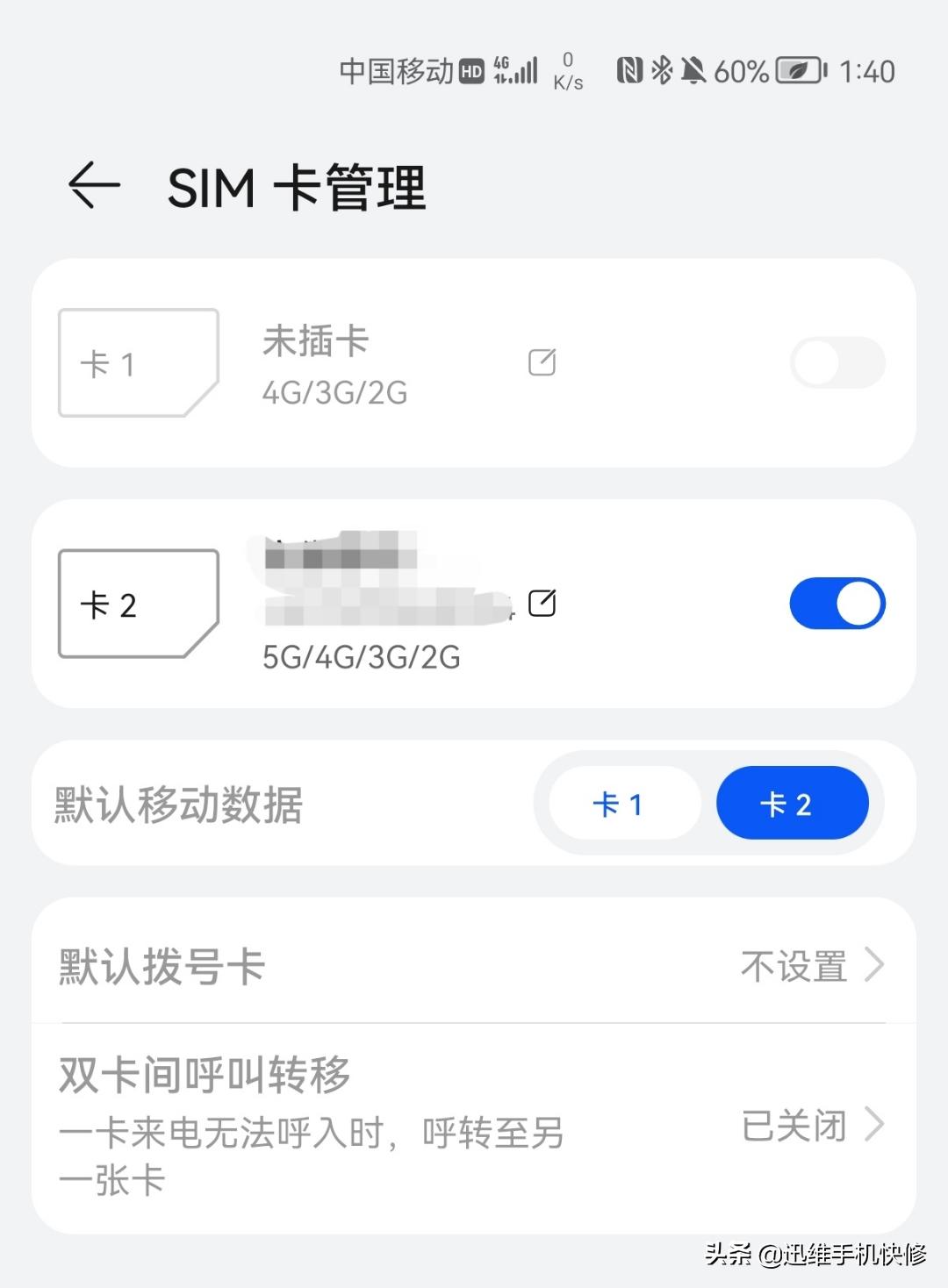948x1288 pixels.
Task: Click the back arrow to leave SIM 卡管理
Action: pyautogui.click(x=92, y=184)
